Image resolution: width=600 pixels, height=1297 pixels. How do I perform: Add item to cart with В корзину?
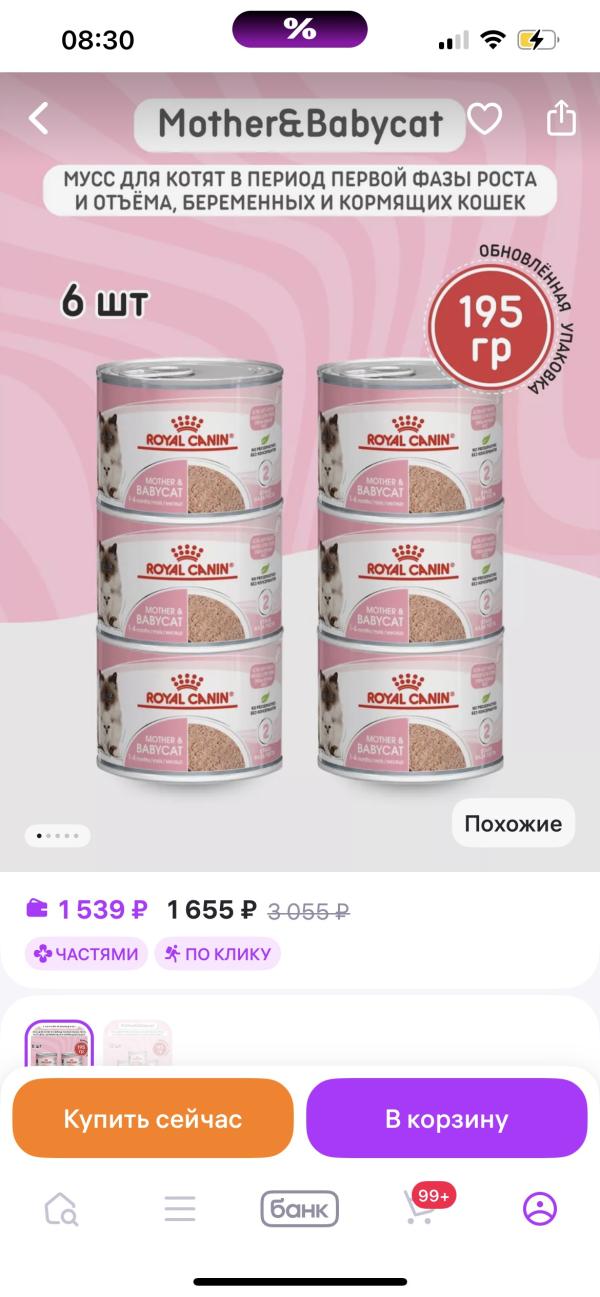tap(446, 1118)
